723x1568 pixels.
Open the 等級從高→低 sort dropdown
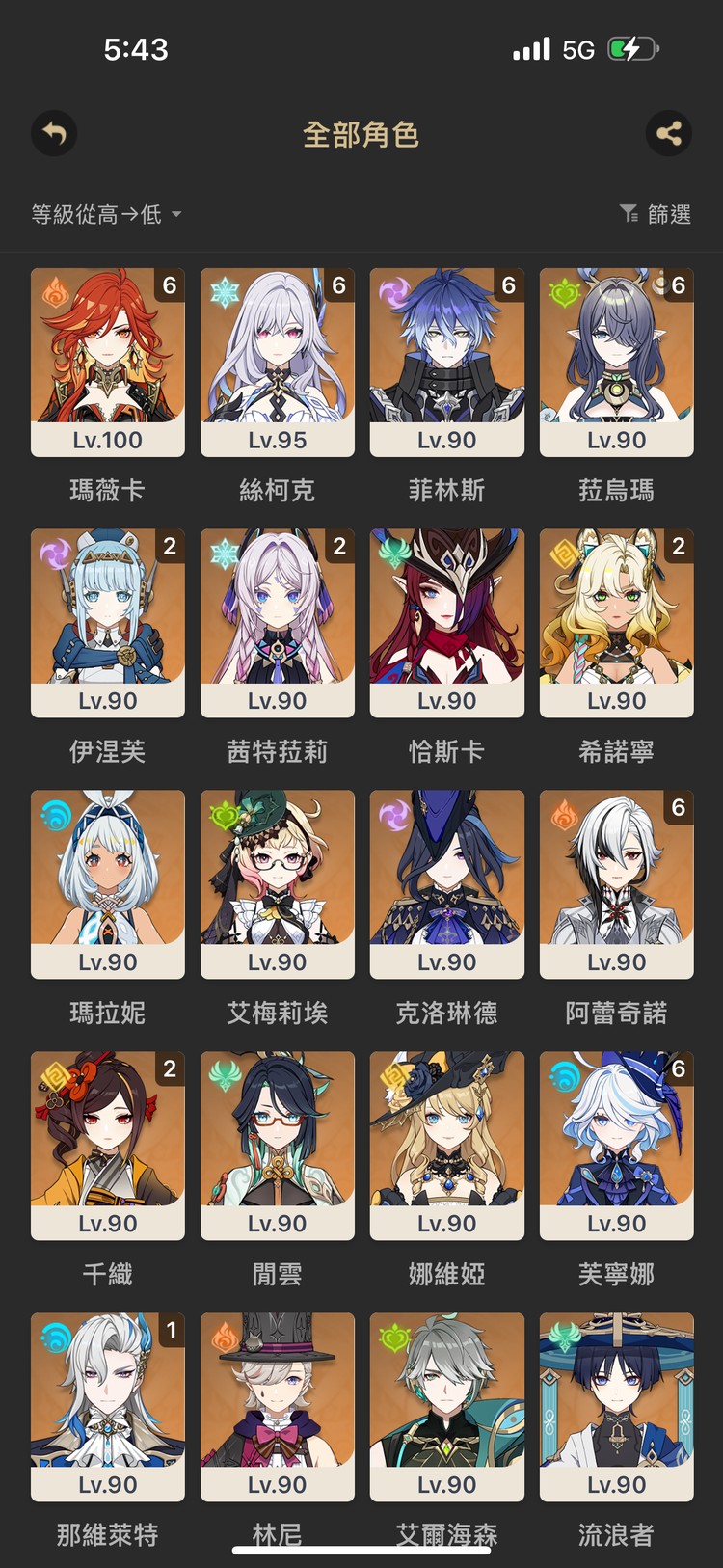[106, 214]
